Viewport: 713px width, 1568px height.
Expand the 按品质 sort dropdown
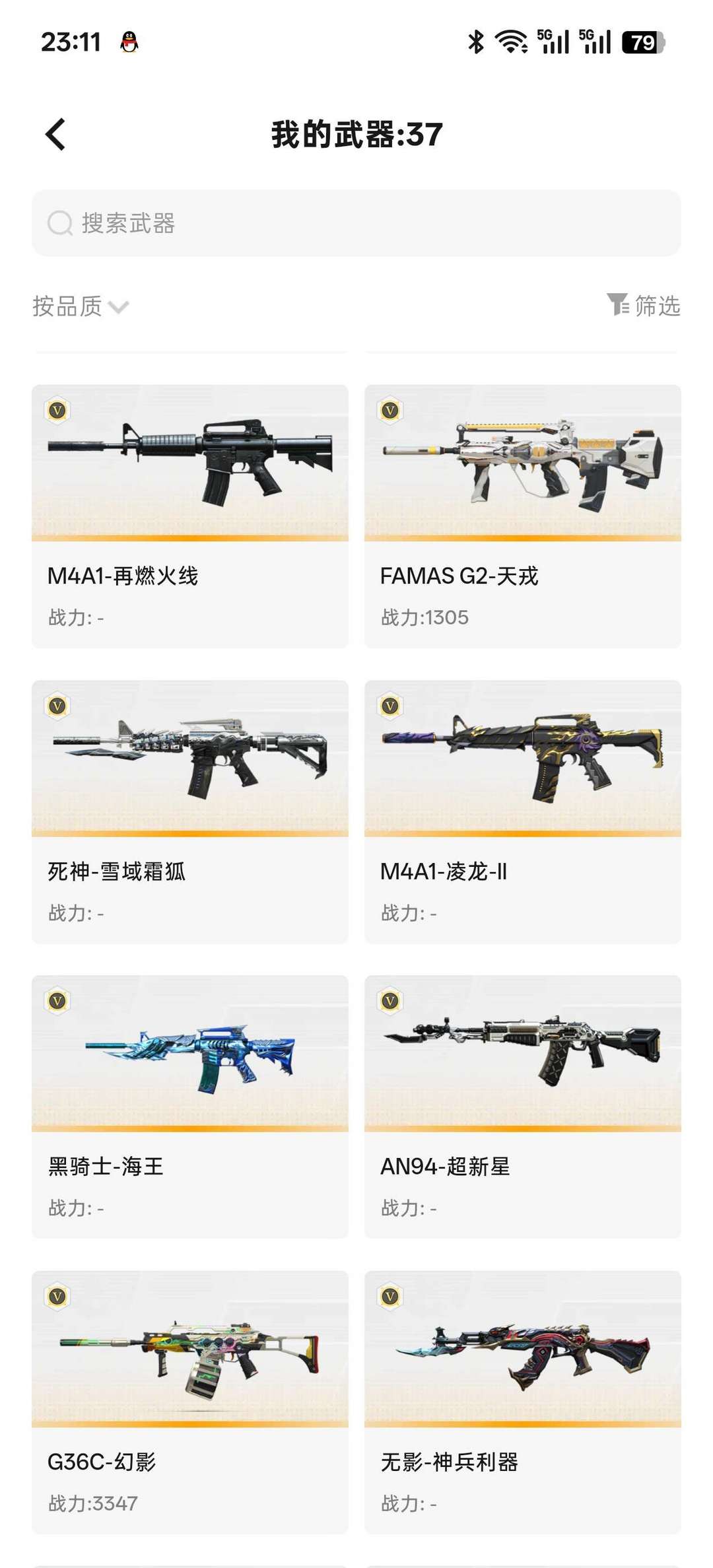point(81,306)
